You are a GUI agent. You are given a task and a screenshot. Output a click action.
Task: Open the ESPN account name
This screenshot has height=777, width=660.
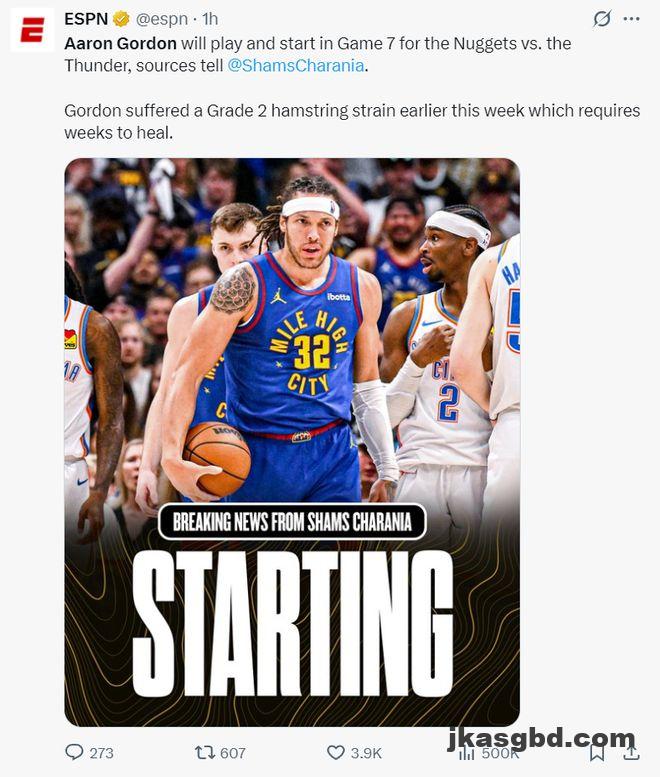click(x=86, y=19)
